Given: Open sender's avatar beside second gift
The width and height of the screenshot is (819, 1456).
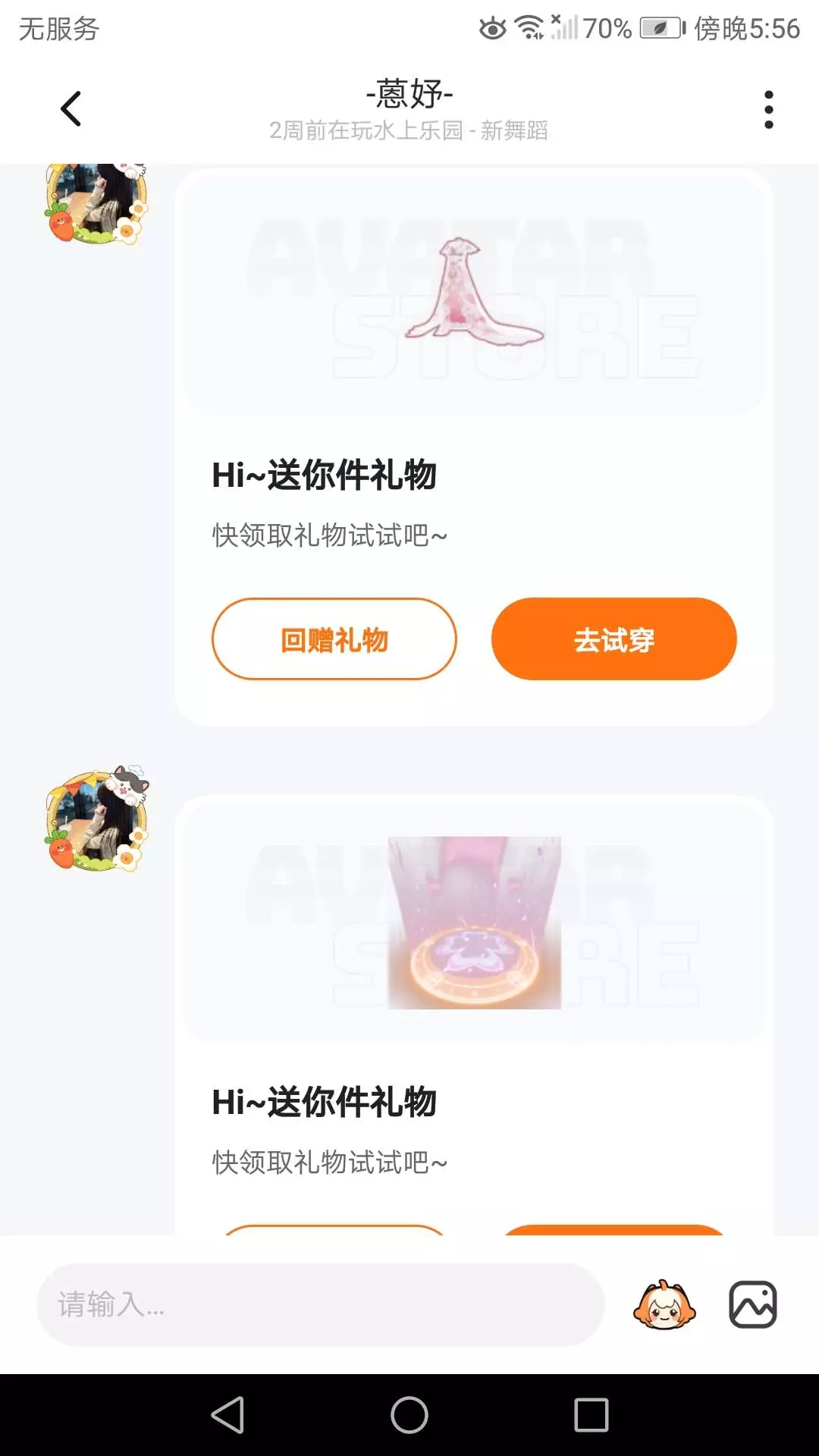Looking at the screenshot, I should coord(97,818).
